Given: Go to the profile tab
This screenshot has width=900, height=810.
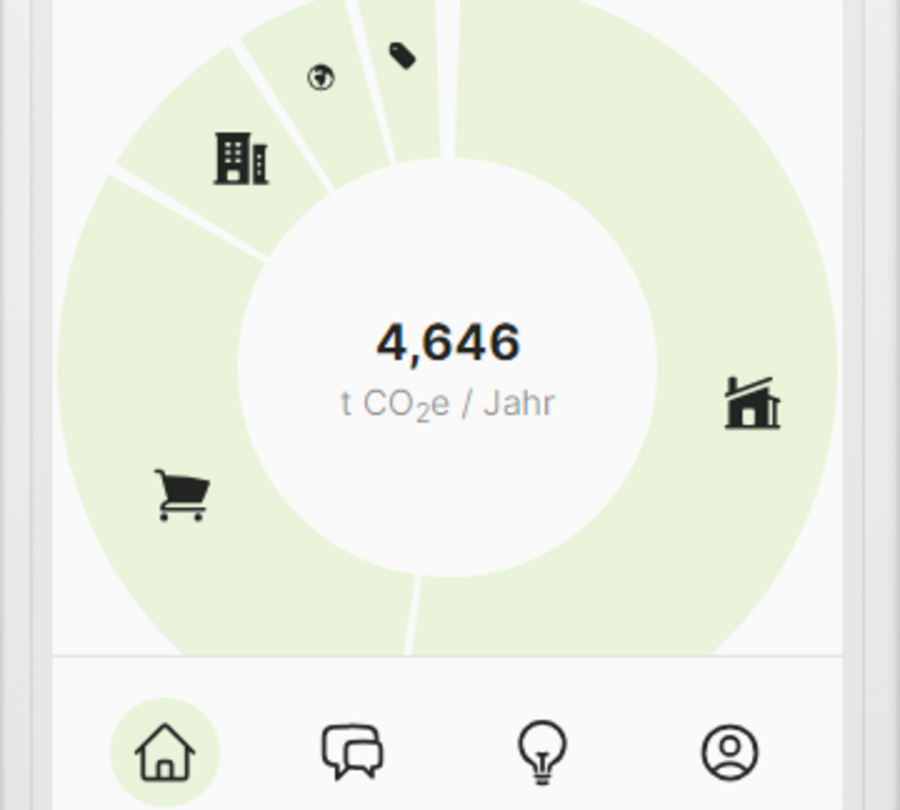Looking at the screenshot, I should pos(730,752).
